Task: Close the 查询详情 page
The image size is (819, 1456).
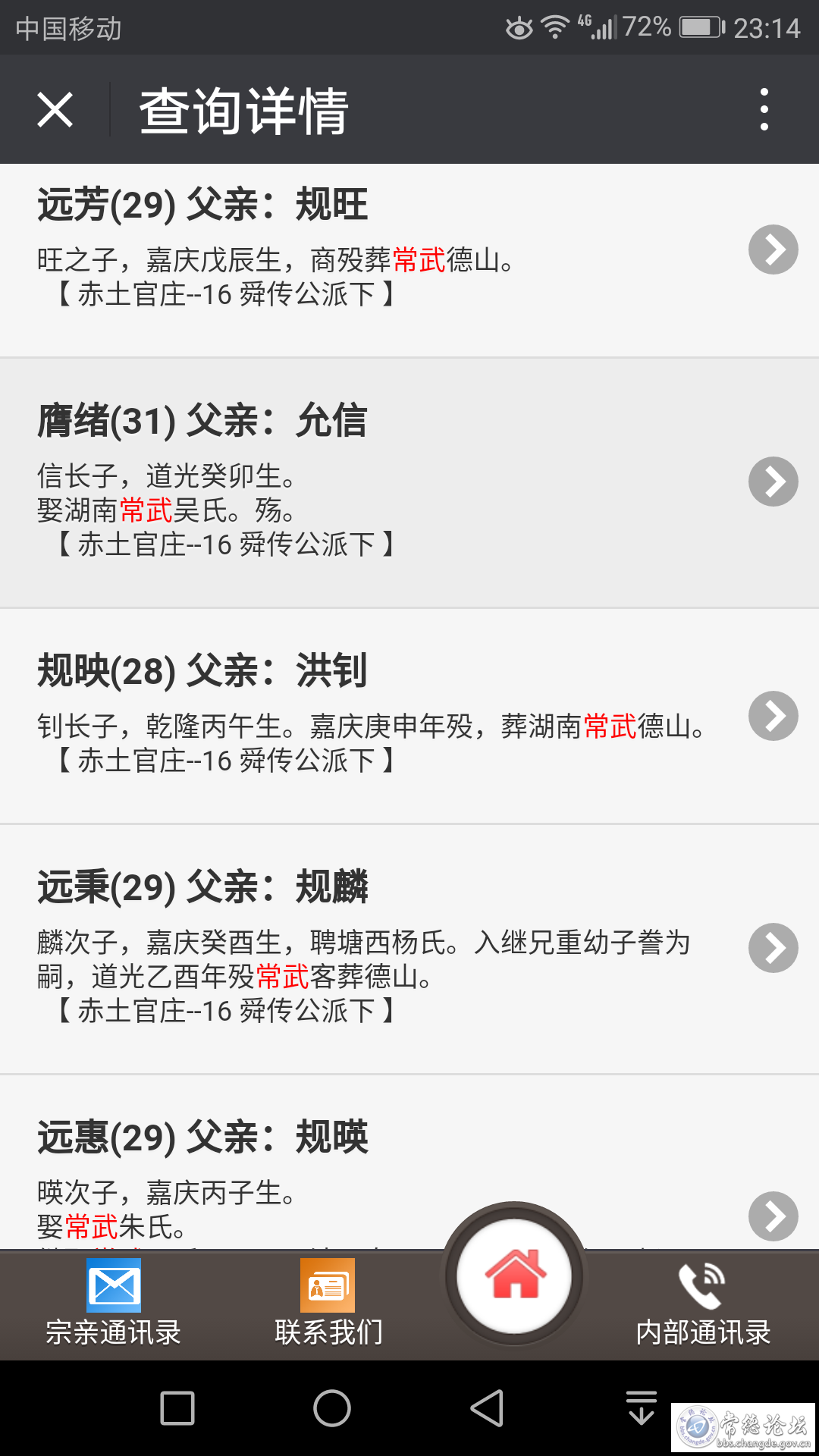Action: [55, 110]
